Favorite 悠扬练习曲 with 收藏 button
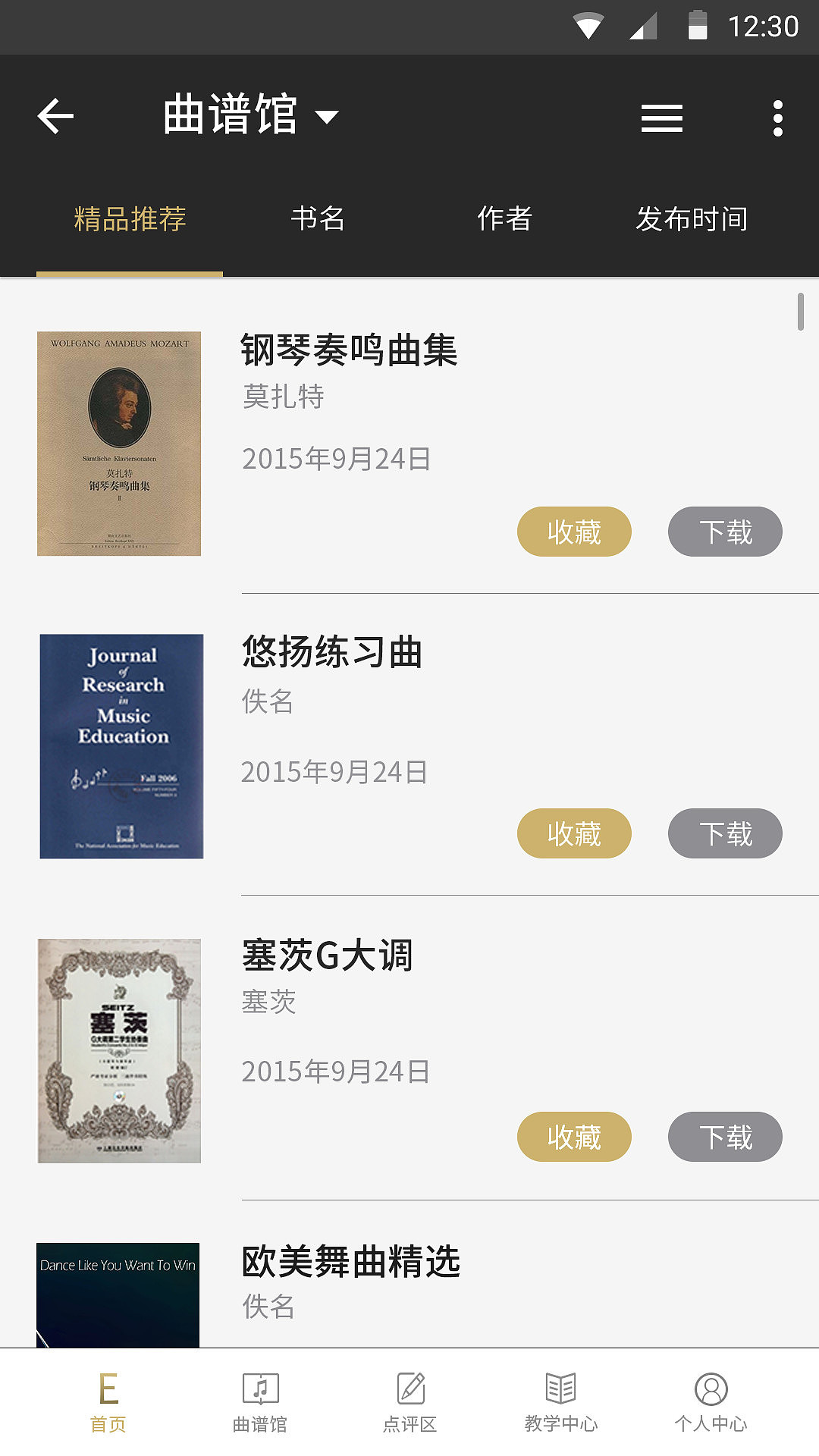 tap(573, 833)
